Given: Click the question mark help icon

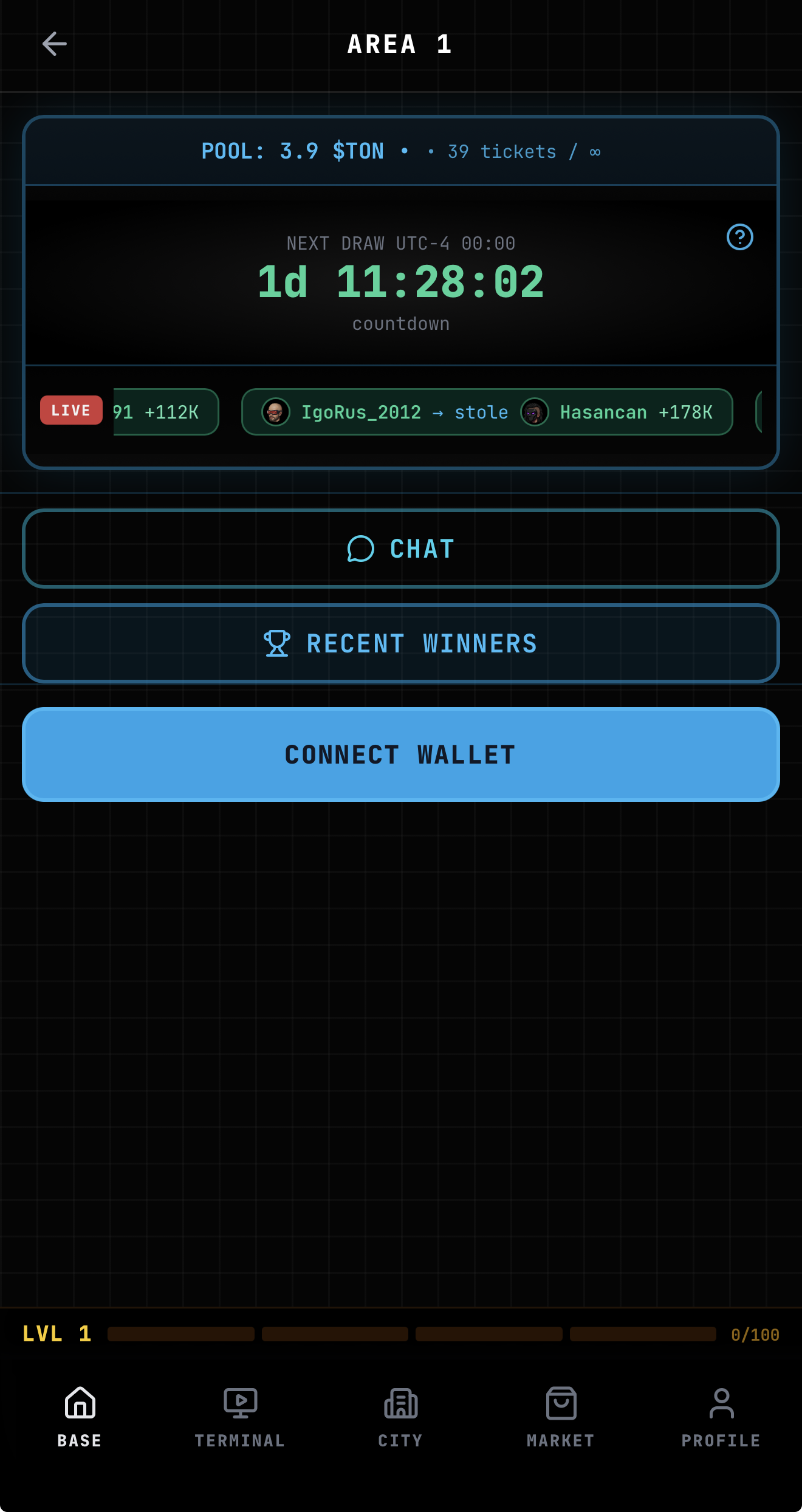Looking at the screenshot, I should coord(739,238).
